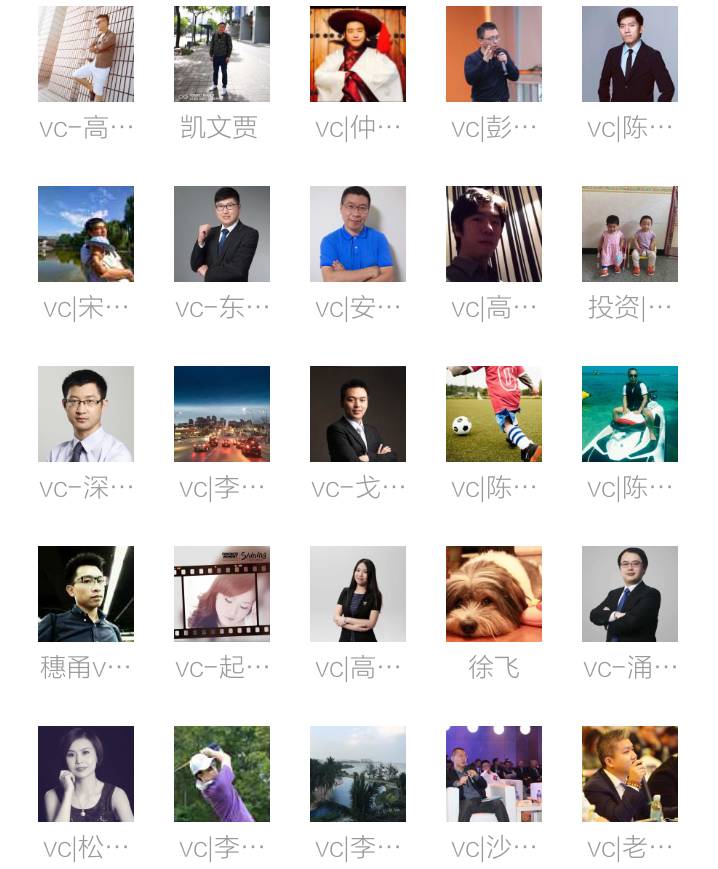View member vc|安… in blue shirt
This screenshot has height=869, width=718.
click(357, 234)
